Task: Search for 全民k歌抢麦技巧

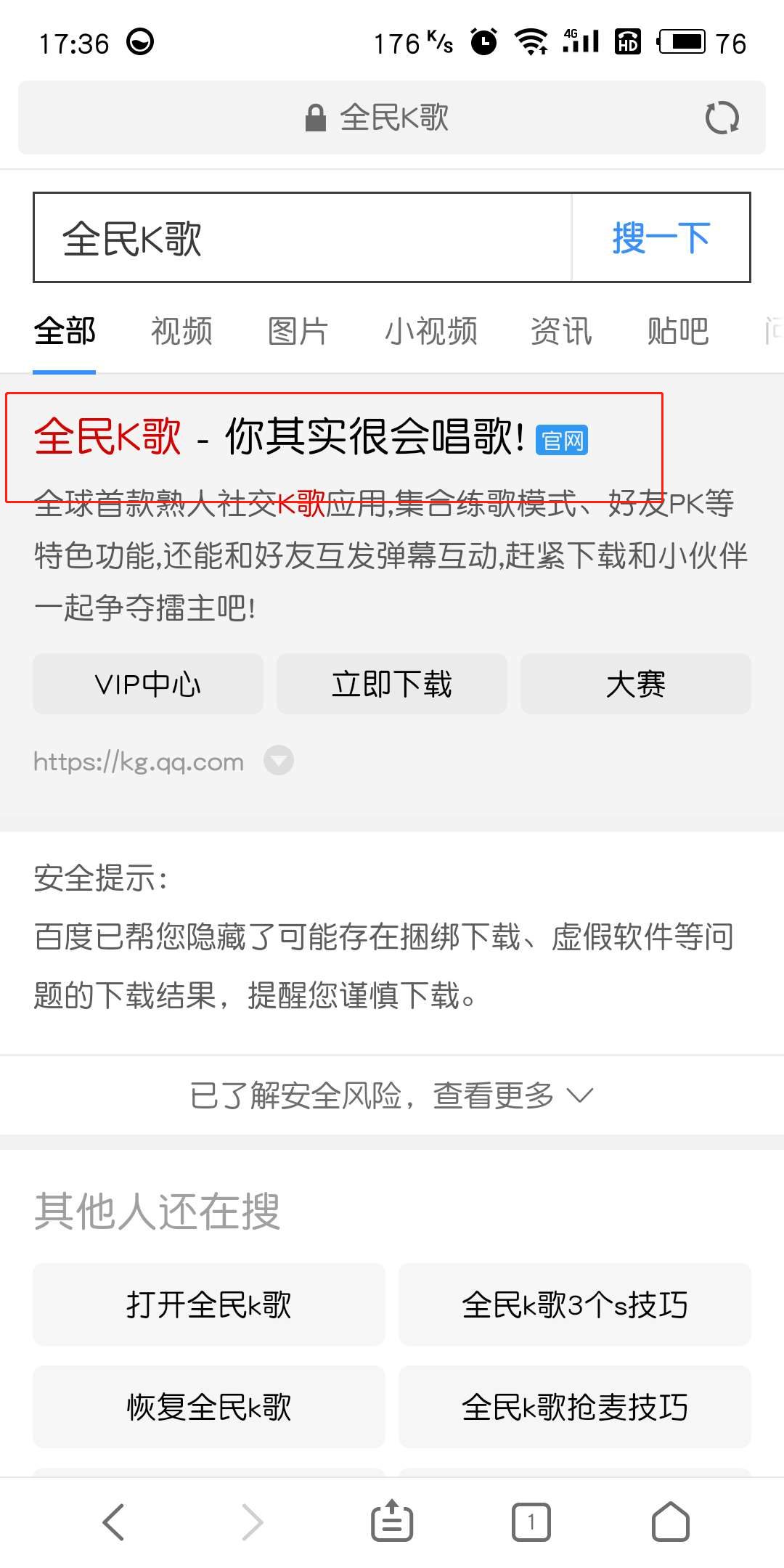Action: (x=574, y=1407)
